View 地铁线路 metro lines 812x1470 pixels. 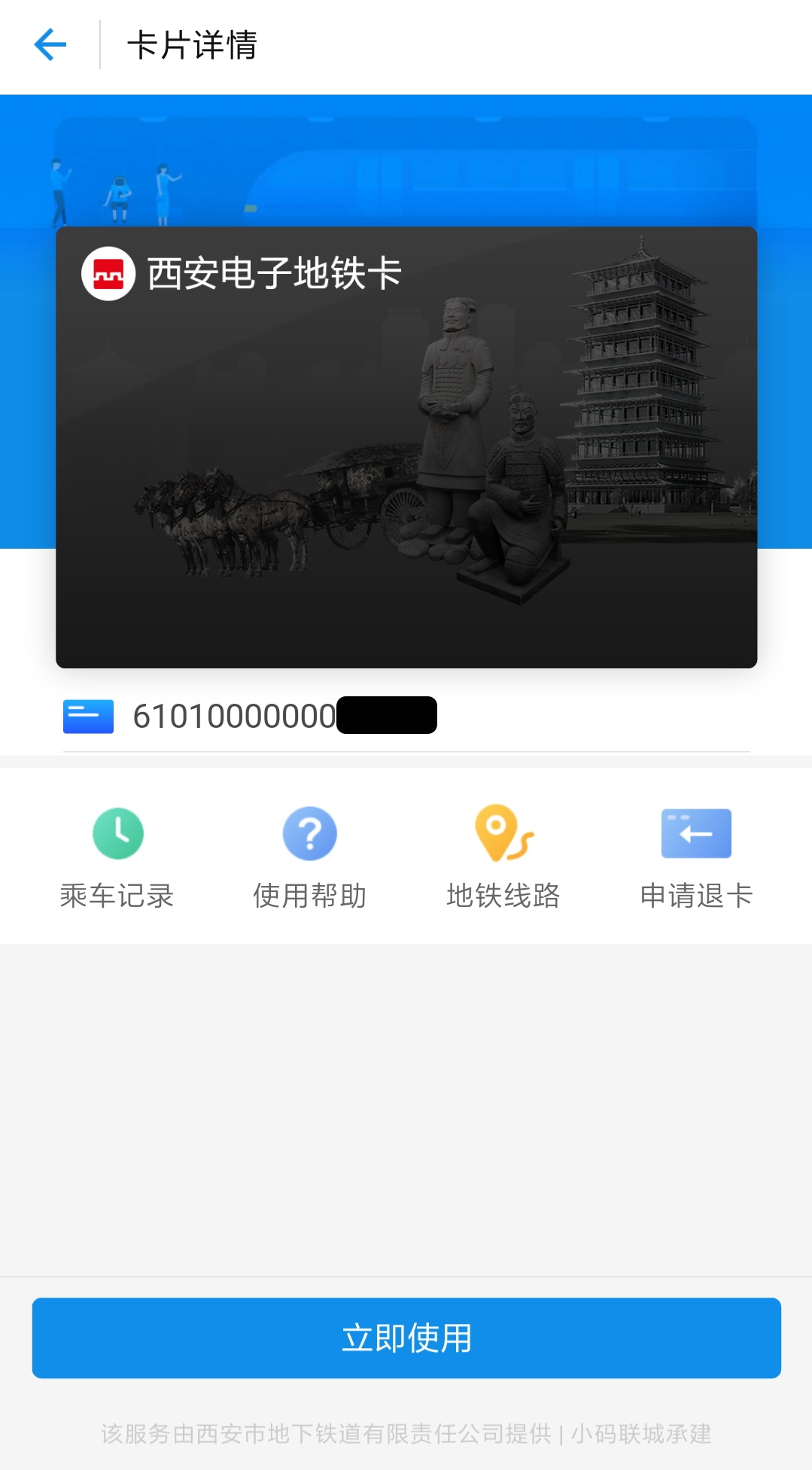point(503,857)
